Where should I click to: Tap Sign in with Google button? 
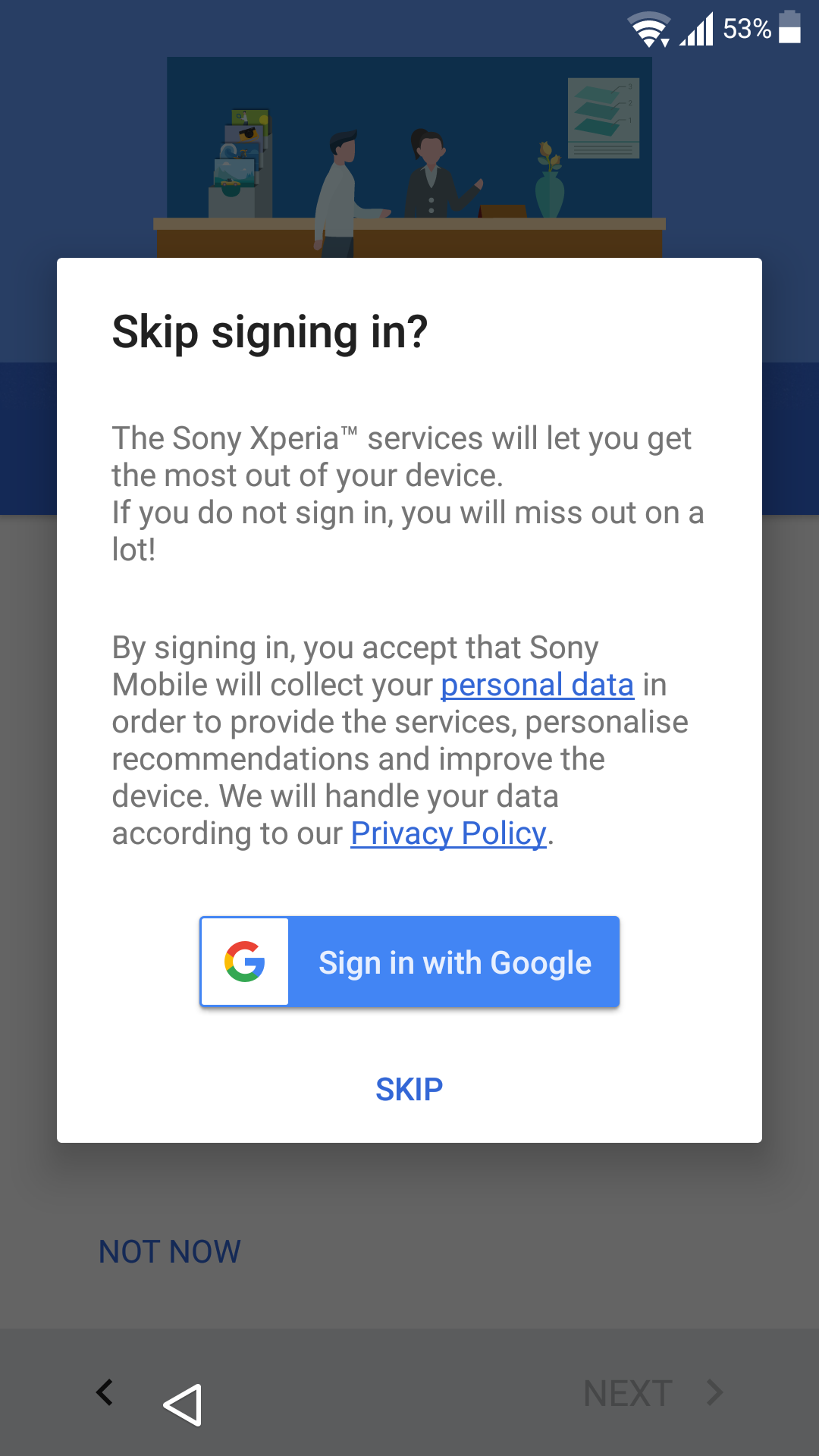tap(409, 962)
